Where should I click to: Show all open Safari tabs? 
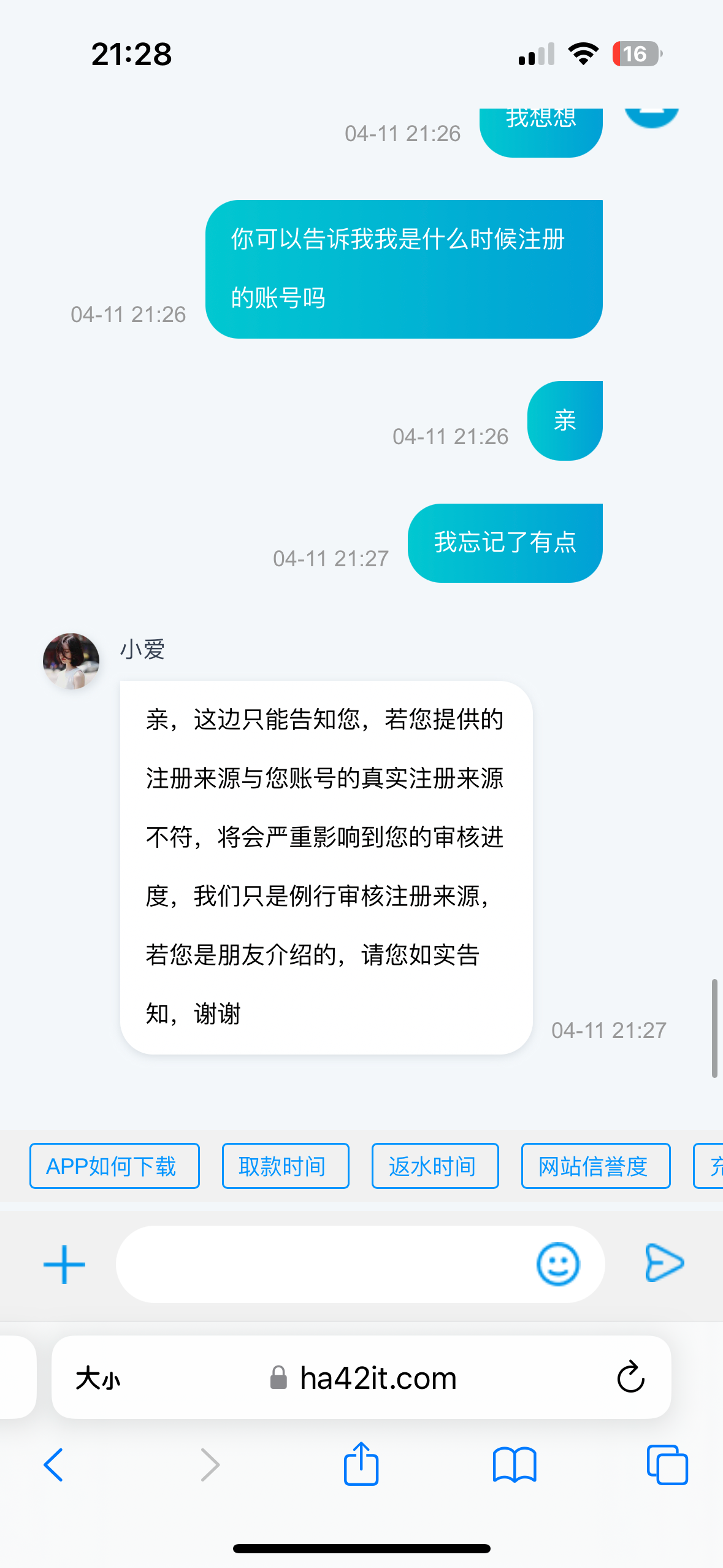pos(667,1465)
